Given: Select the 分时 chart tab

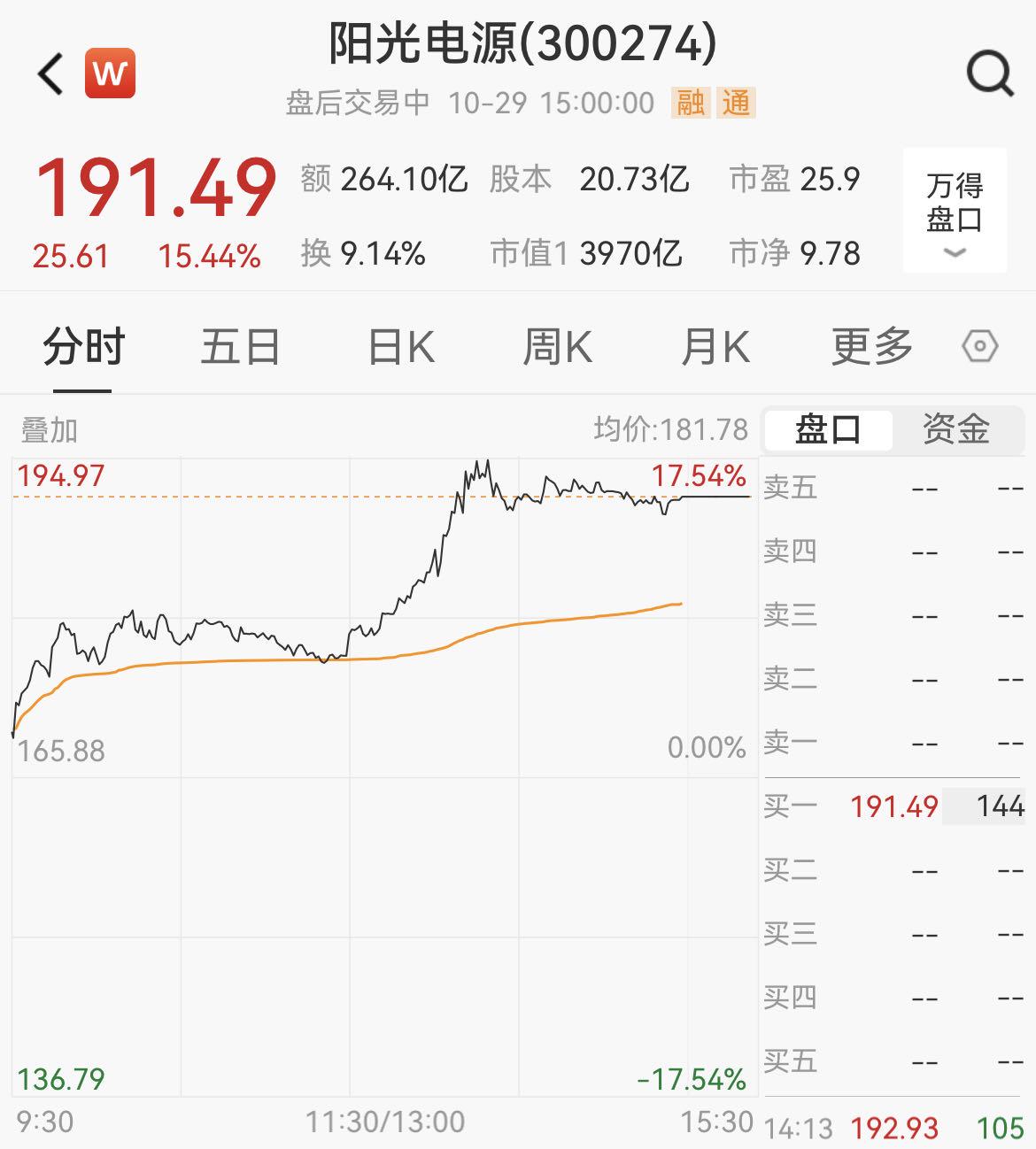Looking at the screenshot, I should point(84,346).
